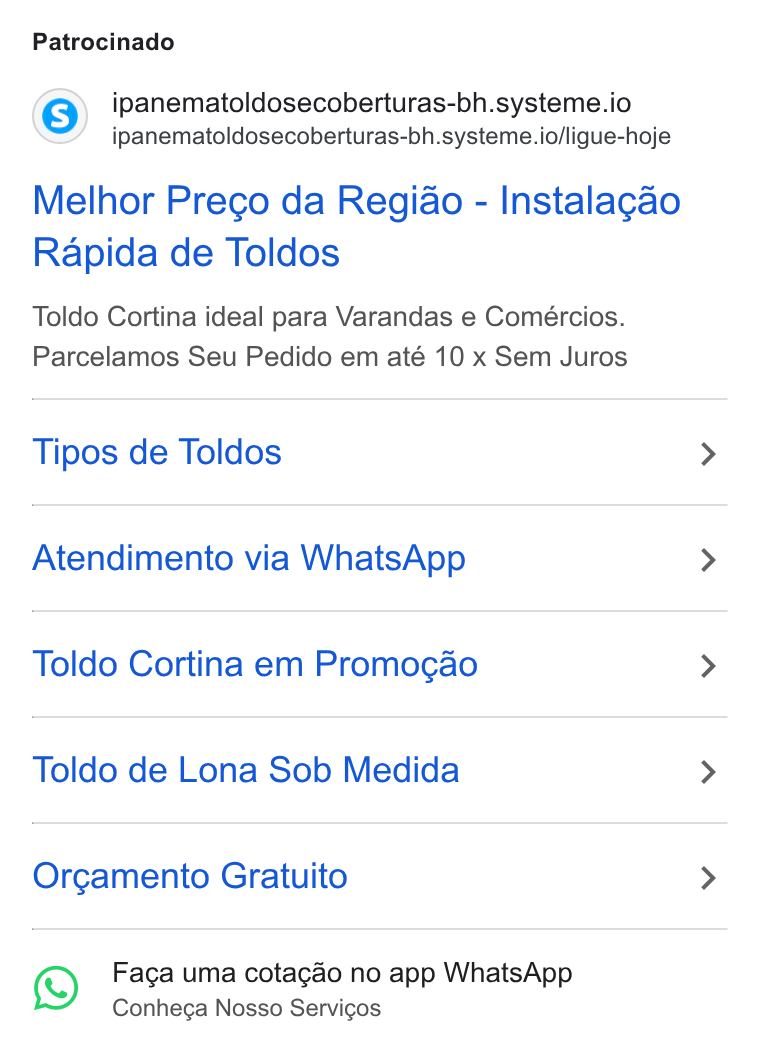This screenshot has height=1046, width=760.
Task: Select Atendimento via WhatsApp
Action: (x=380, y=558)
